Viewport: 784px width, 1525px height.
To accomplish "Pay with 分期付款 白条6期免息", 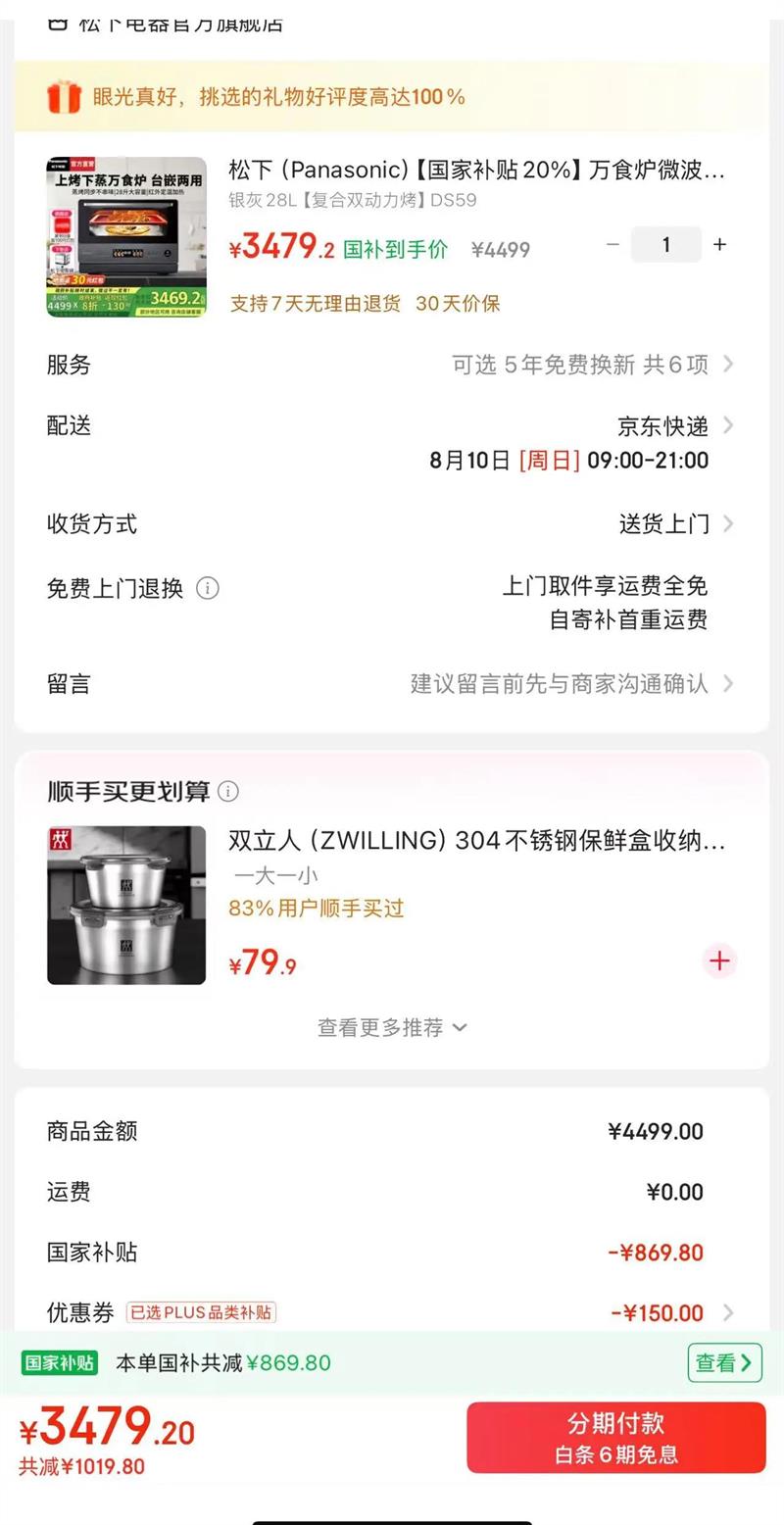I will [x=615, y=1438].
